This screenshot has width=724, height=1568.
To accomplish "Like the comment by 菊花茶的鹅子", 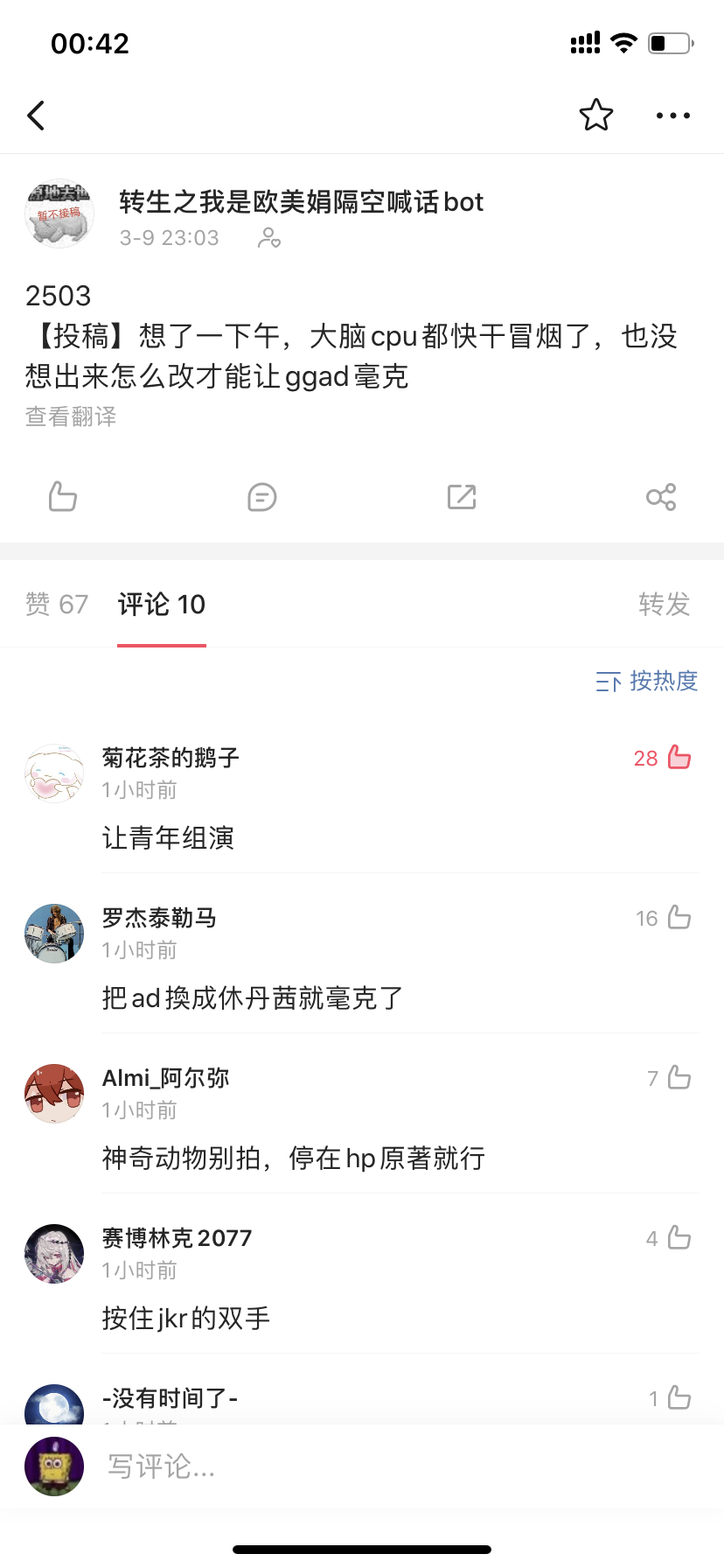I will [x=679, y=758].
